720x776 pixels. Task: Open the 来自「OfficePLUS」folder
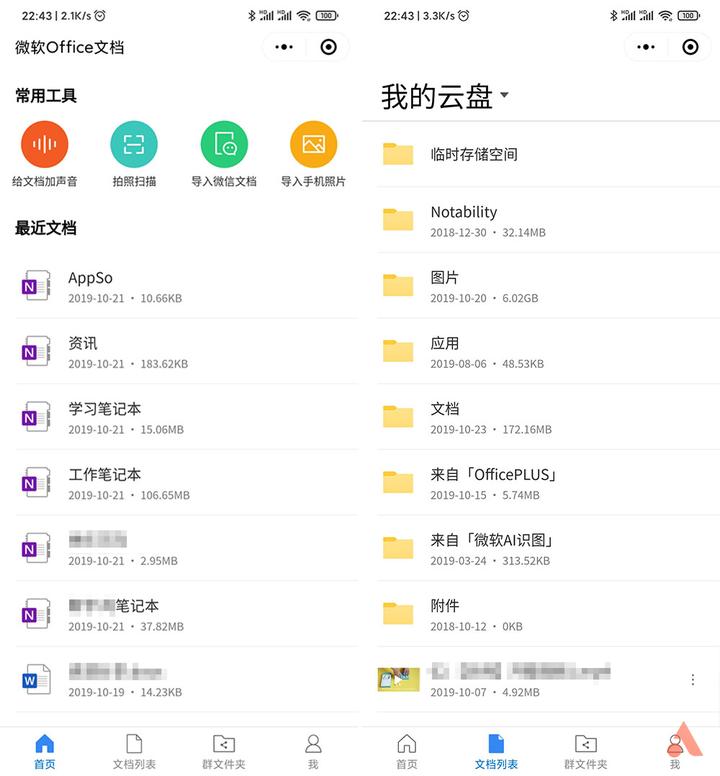499,482
